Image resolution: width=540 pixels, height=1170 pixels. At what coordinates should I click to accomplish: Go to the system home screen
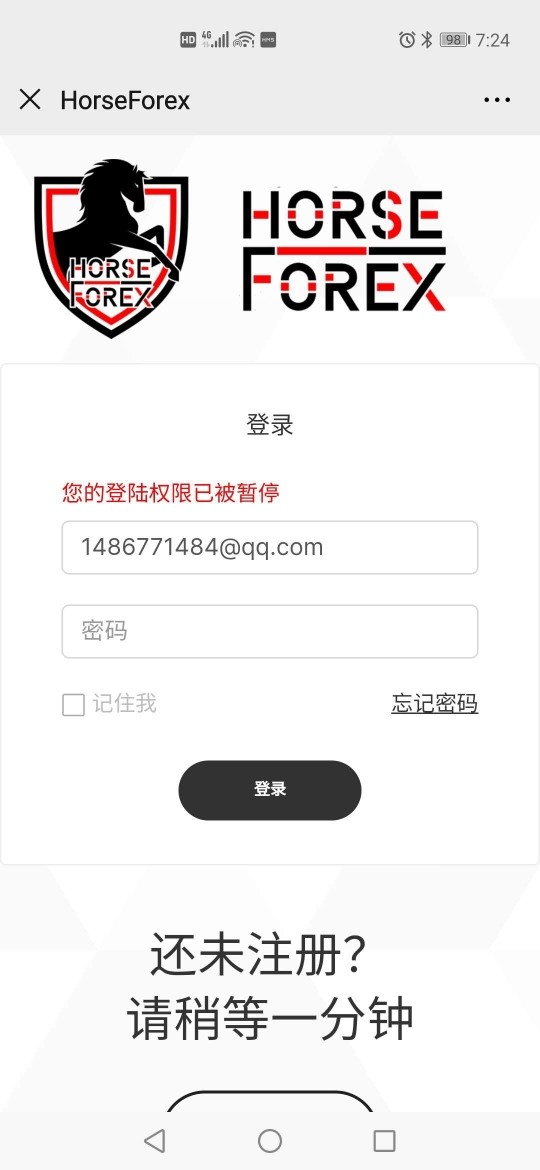click(270, 1140)
